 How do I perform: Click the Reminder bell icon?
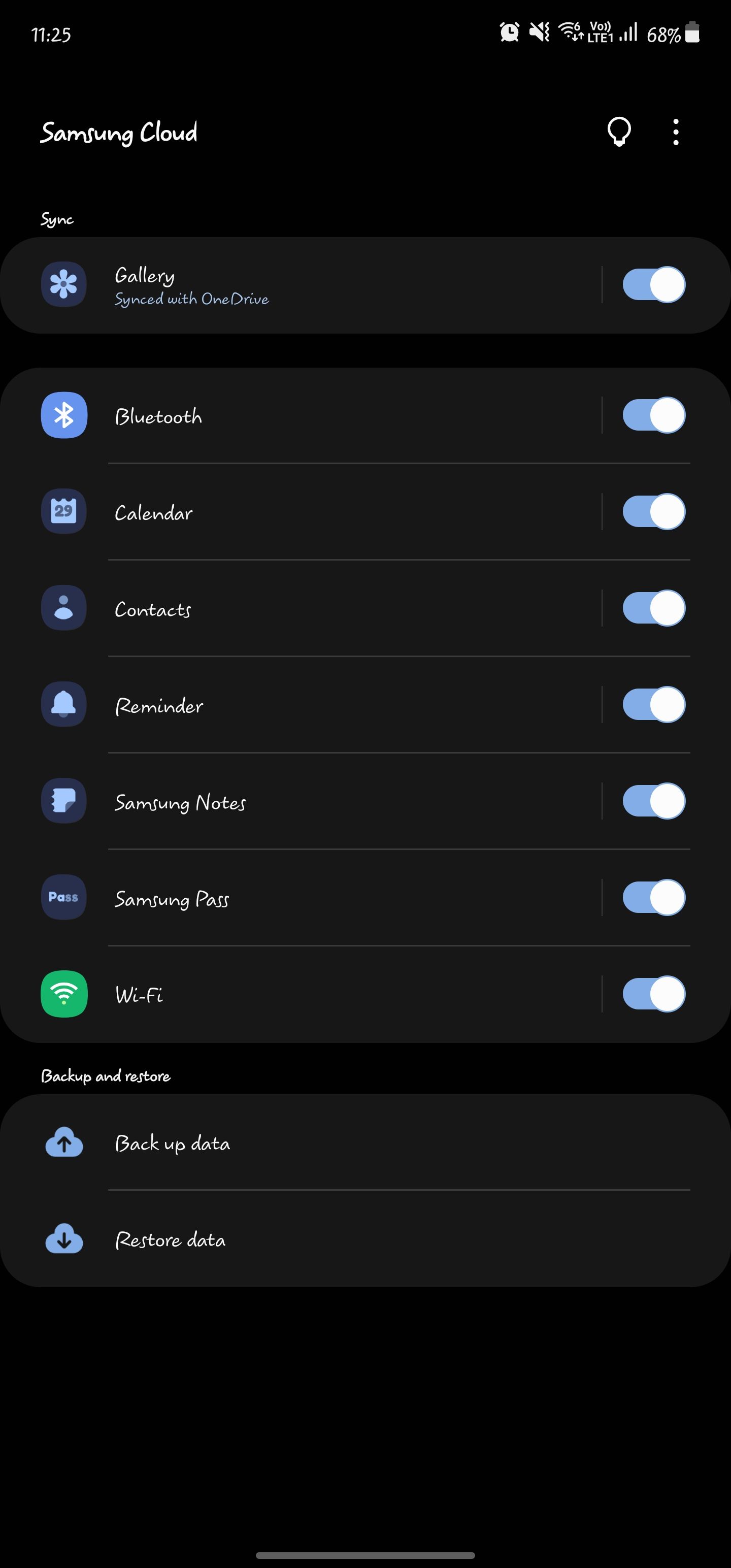[x=63, y=704]
